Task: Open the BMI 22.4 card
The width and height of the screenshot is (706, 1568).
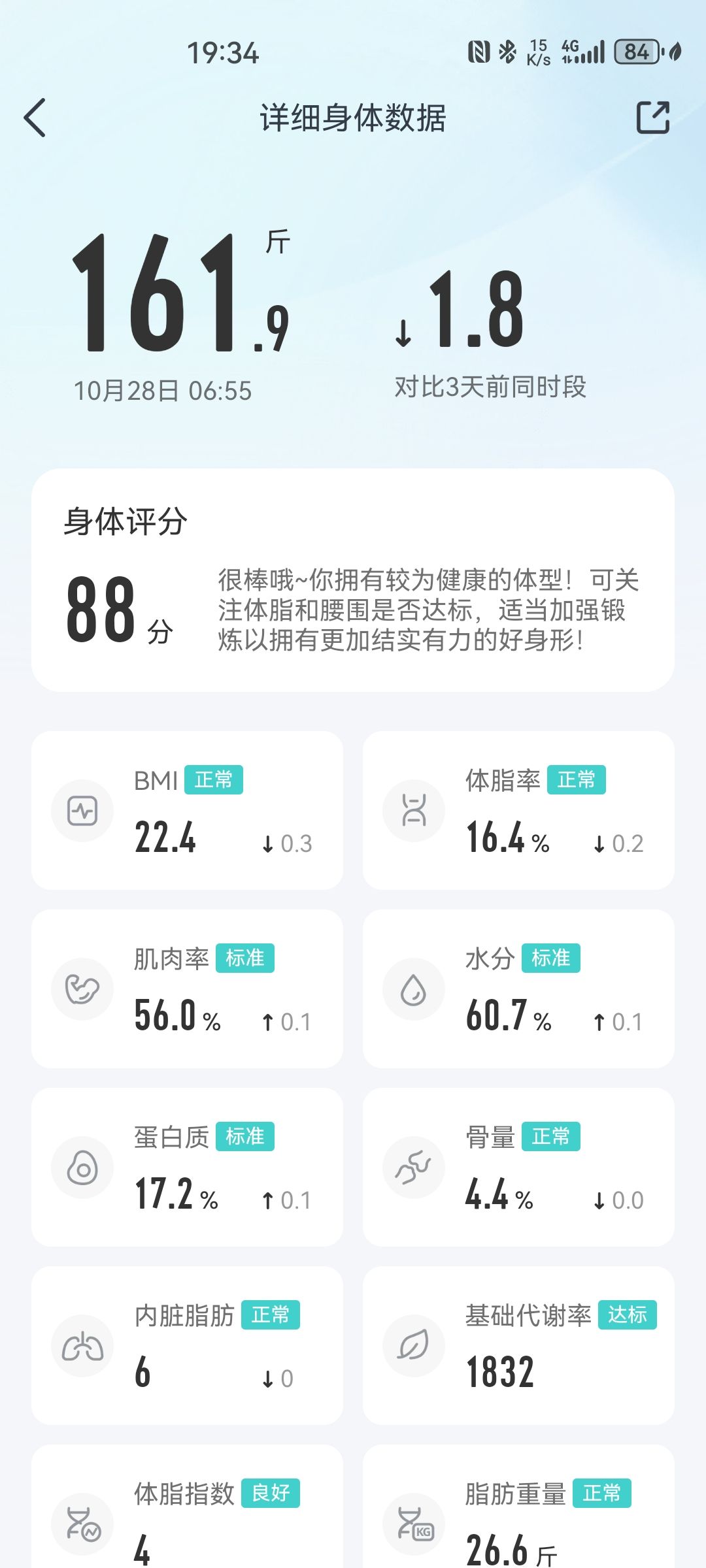Action: tap(187, 810)
